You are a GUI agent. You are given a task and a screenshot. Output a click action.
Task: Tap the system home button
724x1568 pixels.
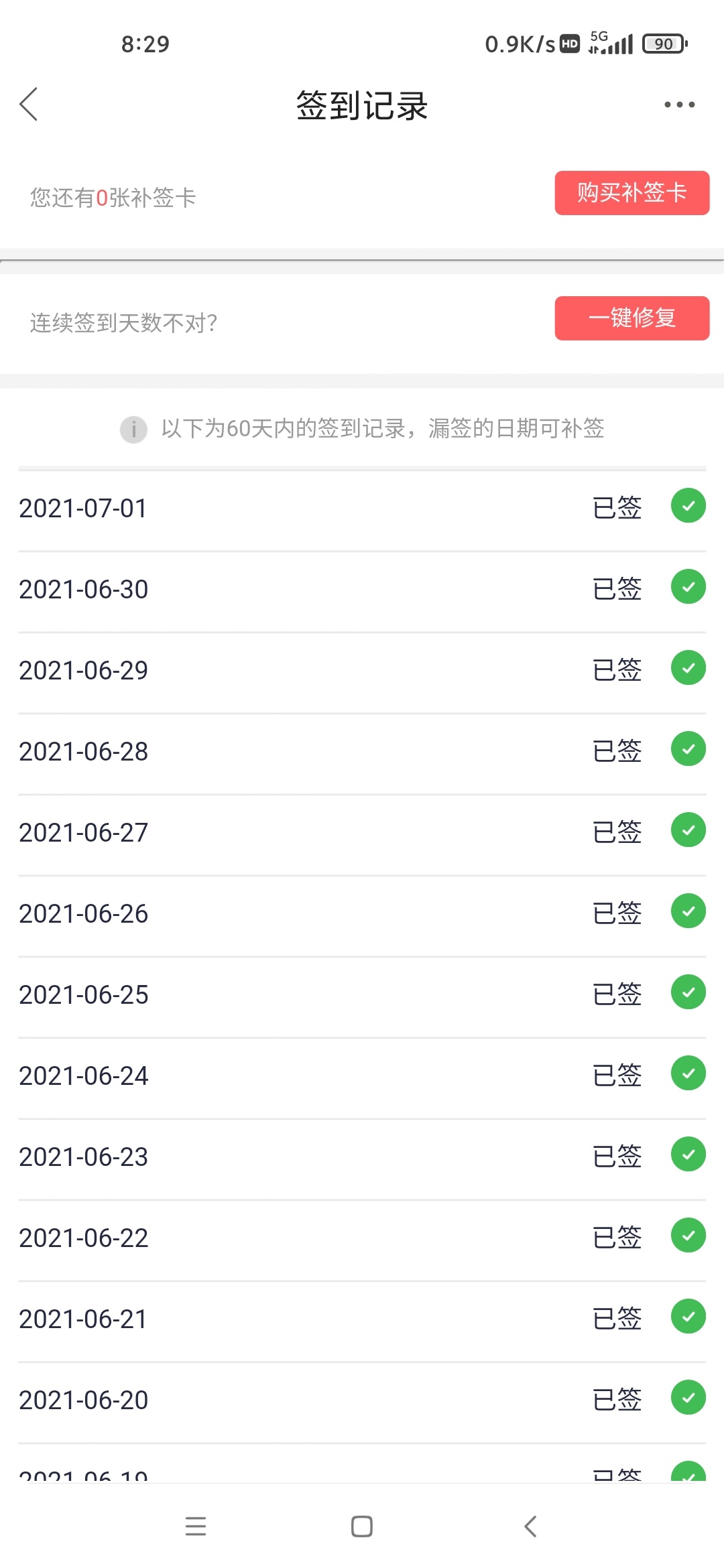[x=362, y=1526]
